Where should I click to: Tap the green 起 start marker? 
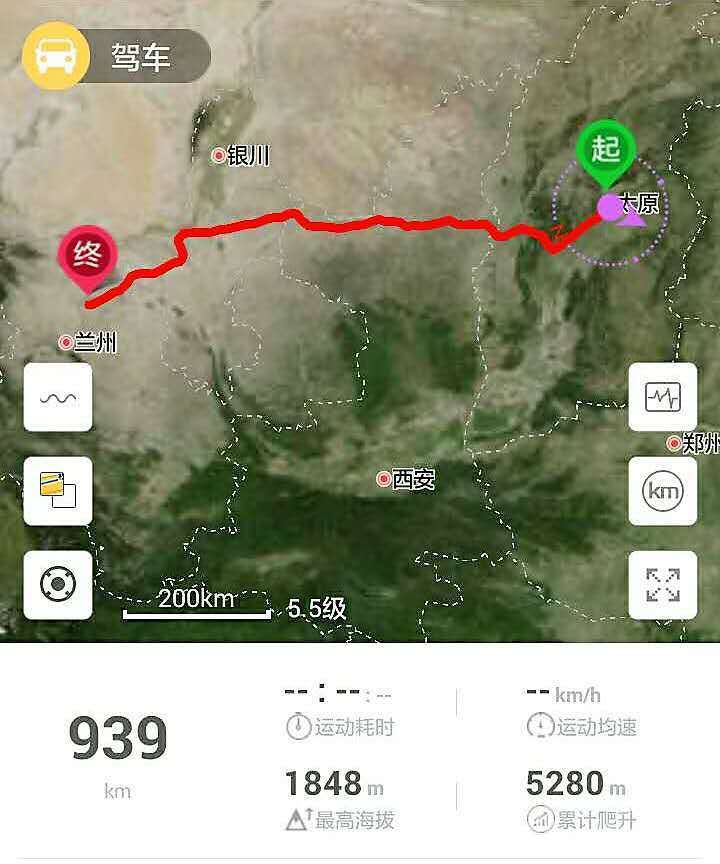click(x=605, y=153)
